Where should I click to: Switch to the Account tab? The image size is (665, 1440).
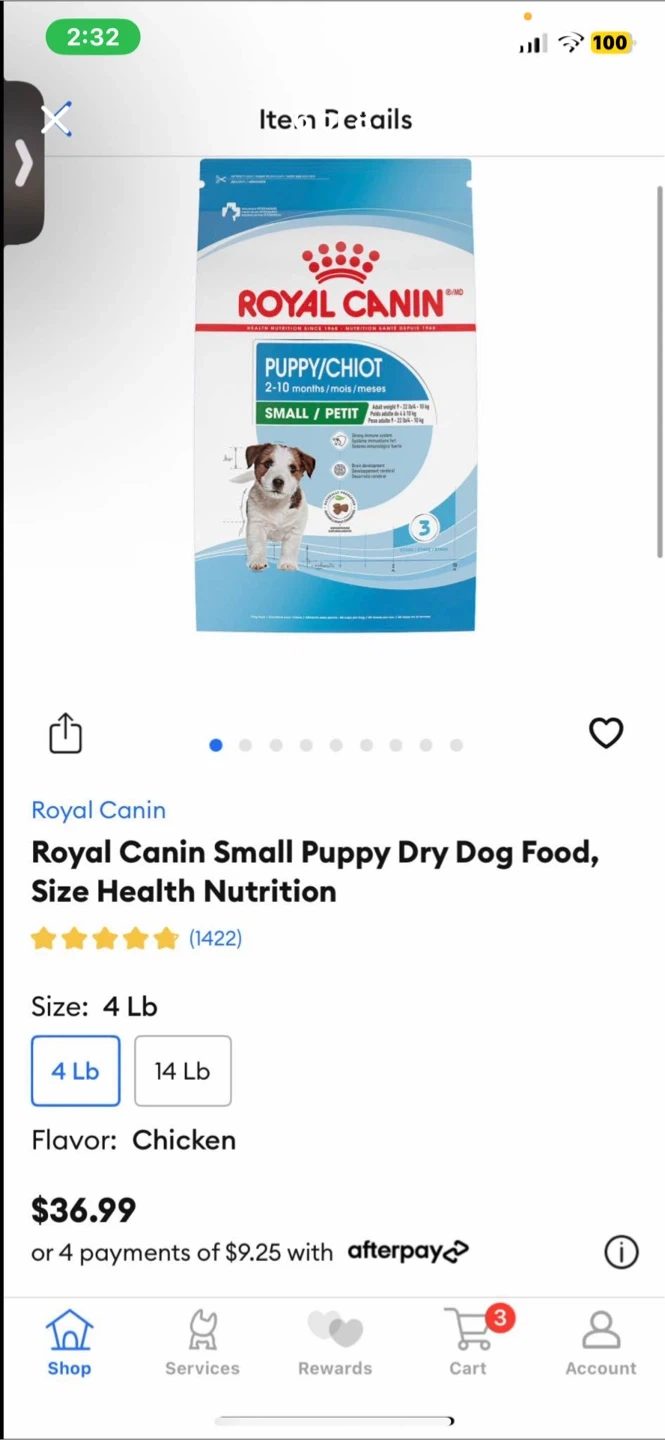[x=600, y=1343]
